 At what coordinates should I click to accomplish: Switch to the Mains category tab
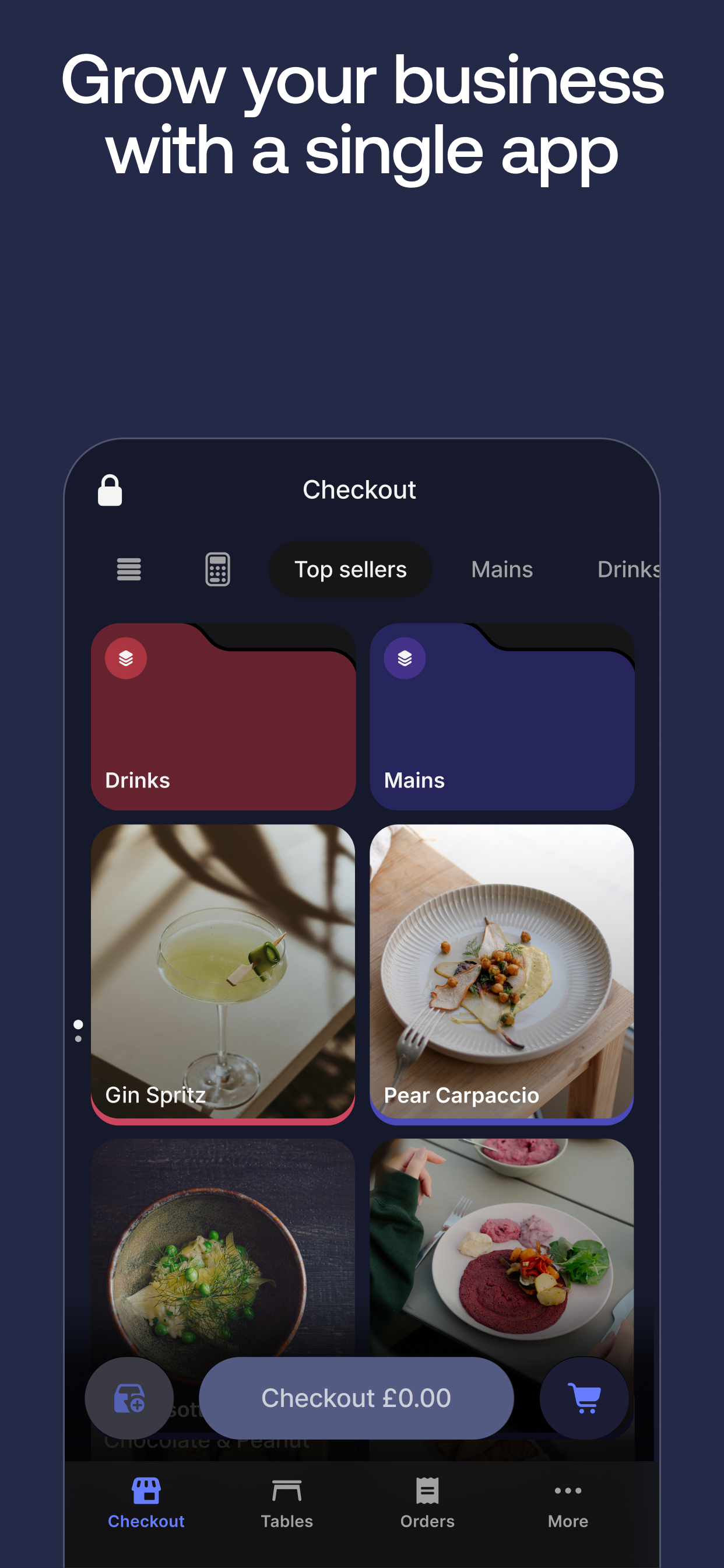point(501,569)
